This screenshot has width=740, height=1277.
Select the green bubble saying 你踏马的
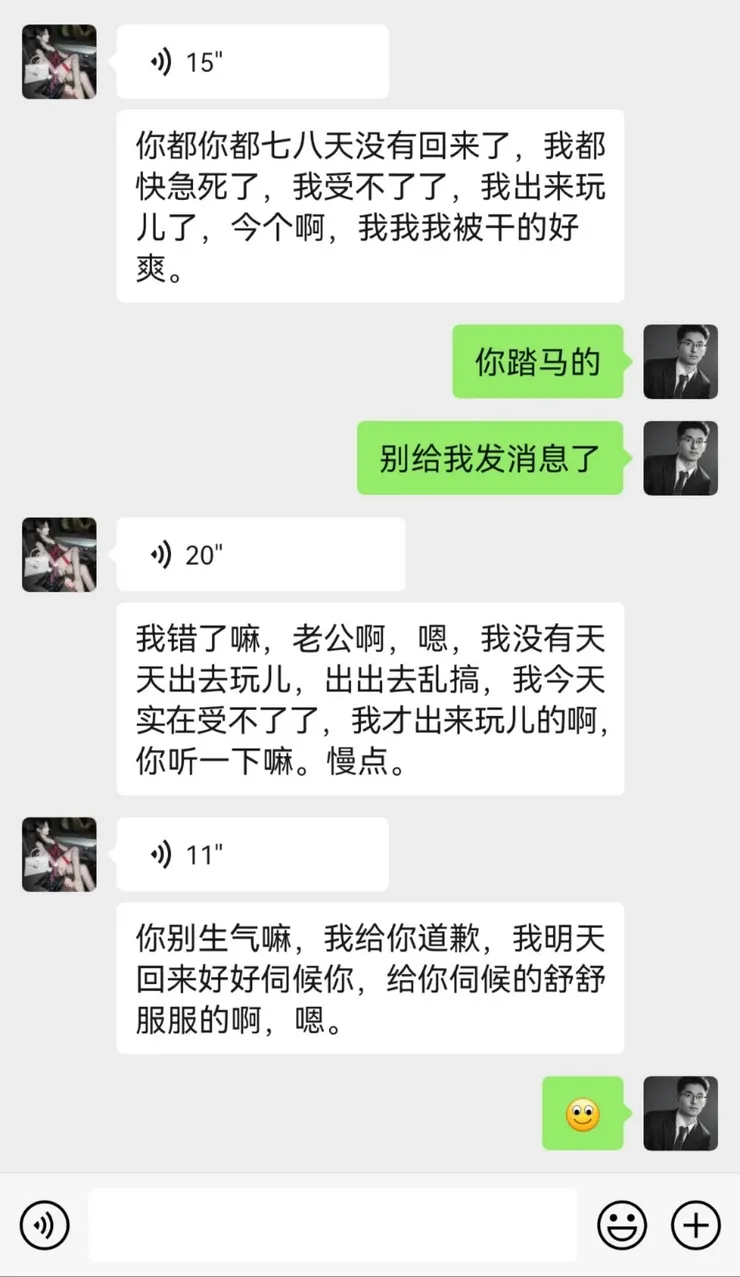(537, 362)
